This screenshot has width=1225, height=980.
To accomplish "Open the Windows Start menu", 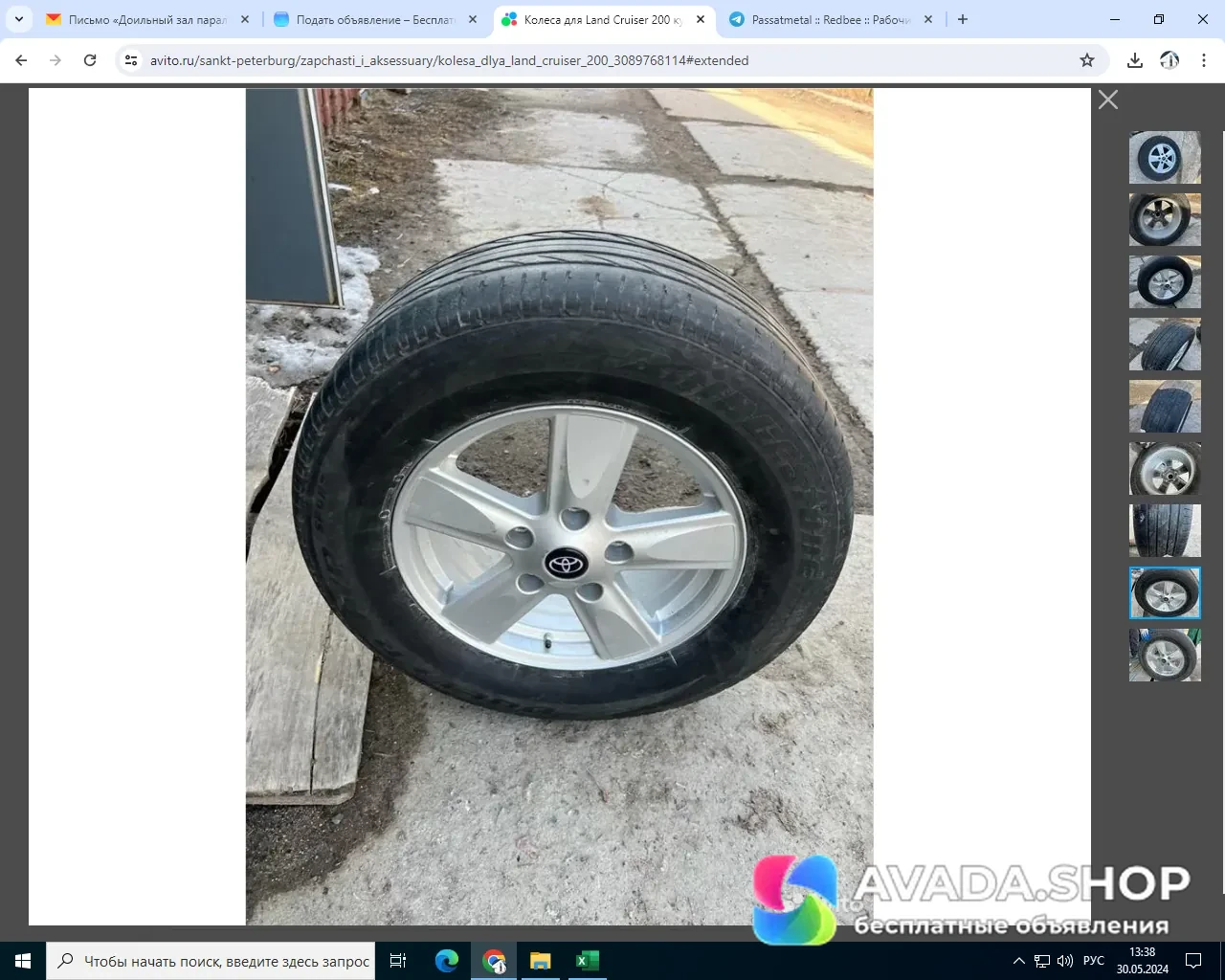I will click(x=23, y=961).
